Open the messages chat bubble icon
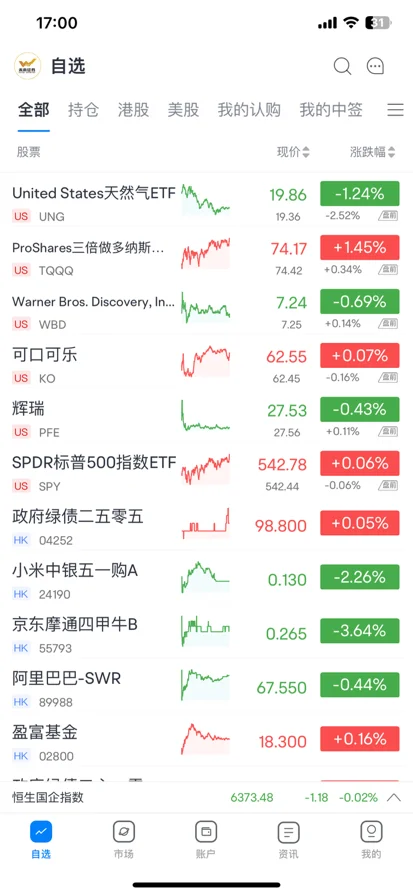Image resolution: width=413 pixels, height=896 pixels. 375,66
